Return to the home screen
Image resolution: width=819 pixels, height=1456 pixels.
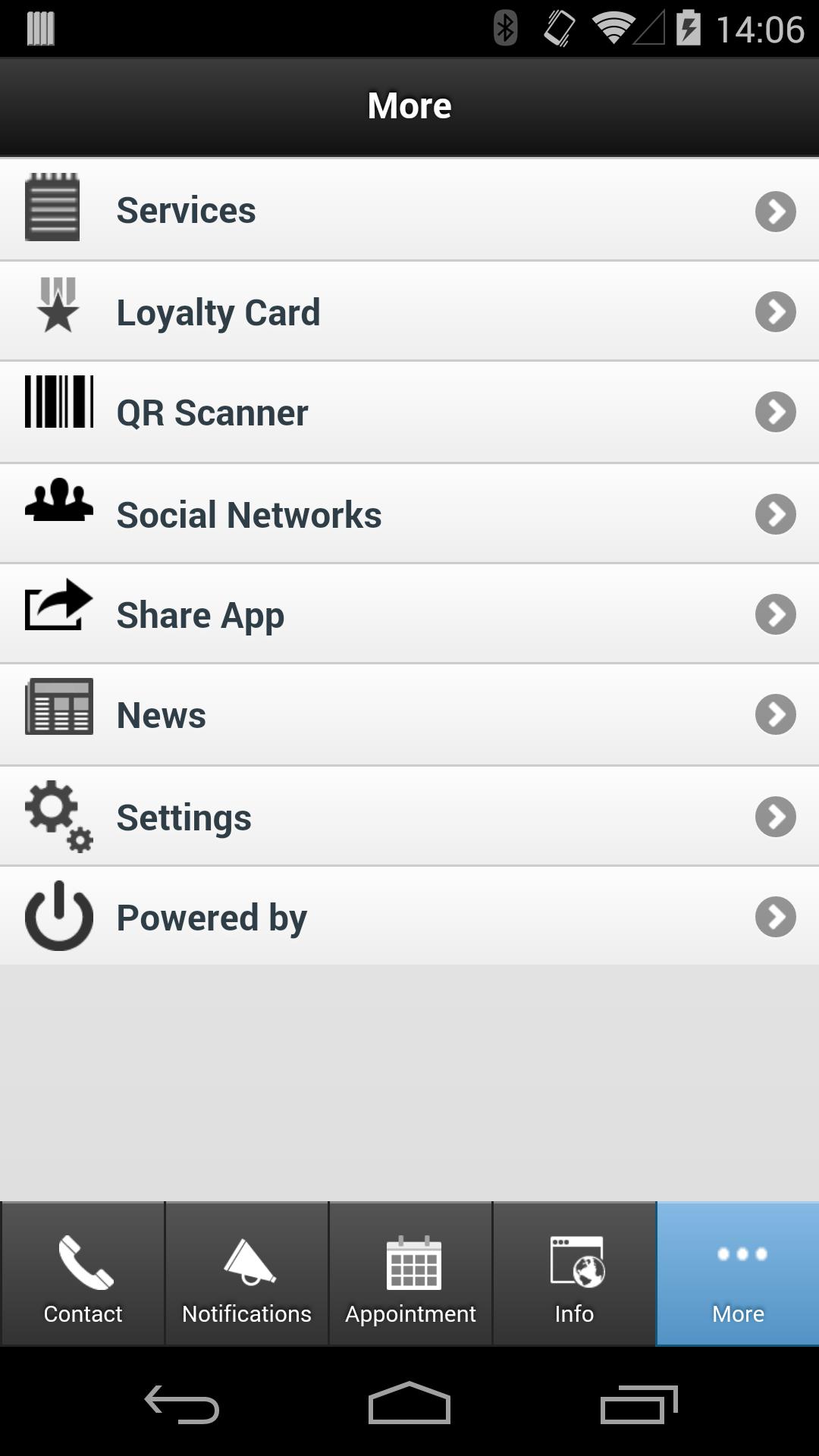pos(409,1404)
